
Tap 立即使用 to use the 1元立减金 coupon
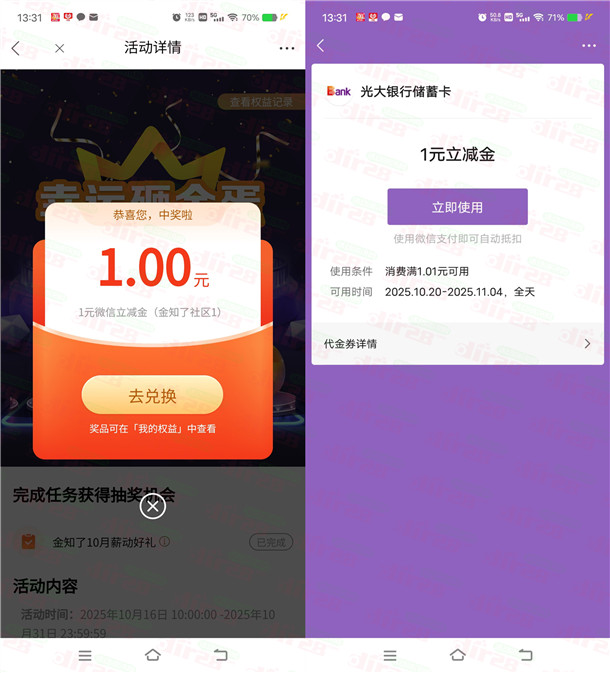[457, 207]
